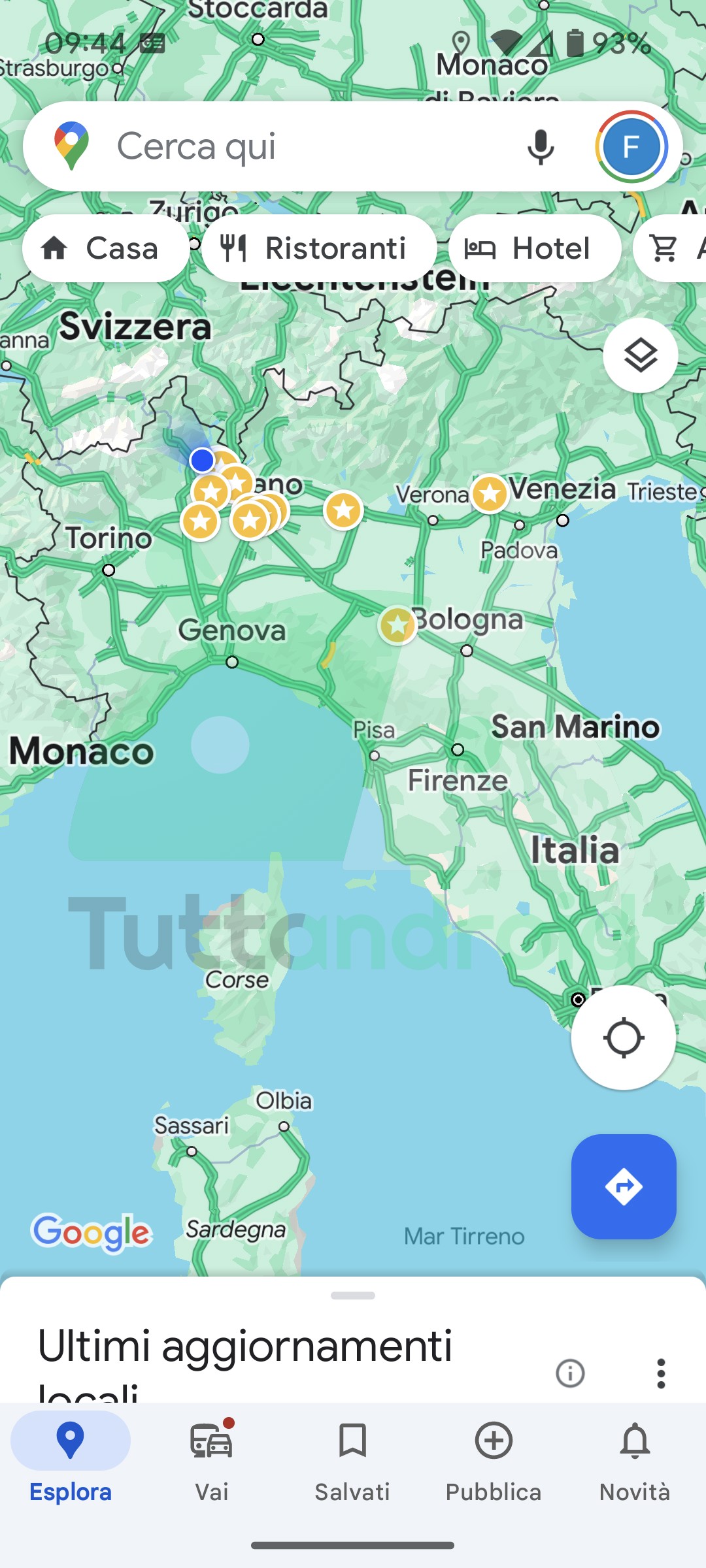Show Hotel results chip
This screenshot has height=1568, width=706.
tap(535, 248)
